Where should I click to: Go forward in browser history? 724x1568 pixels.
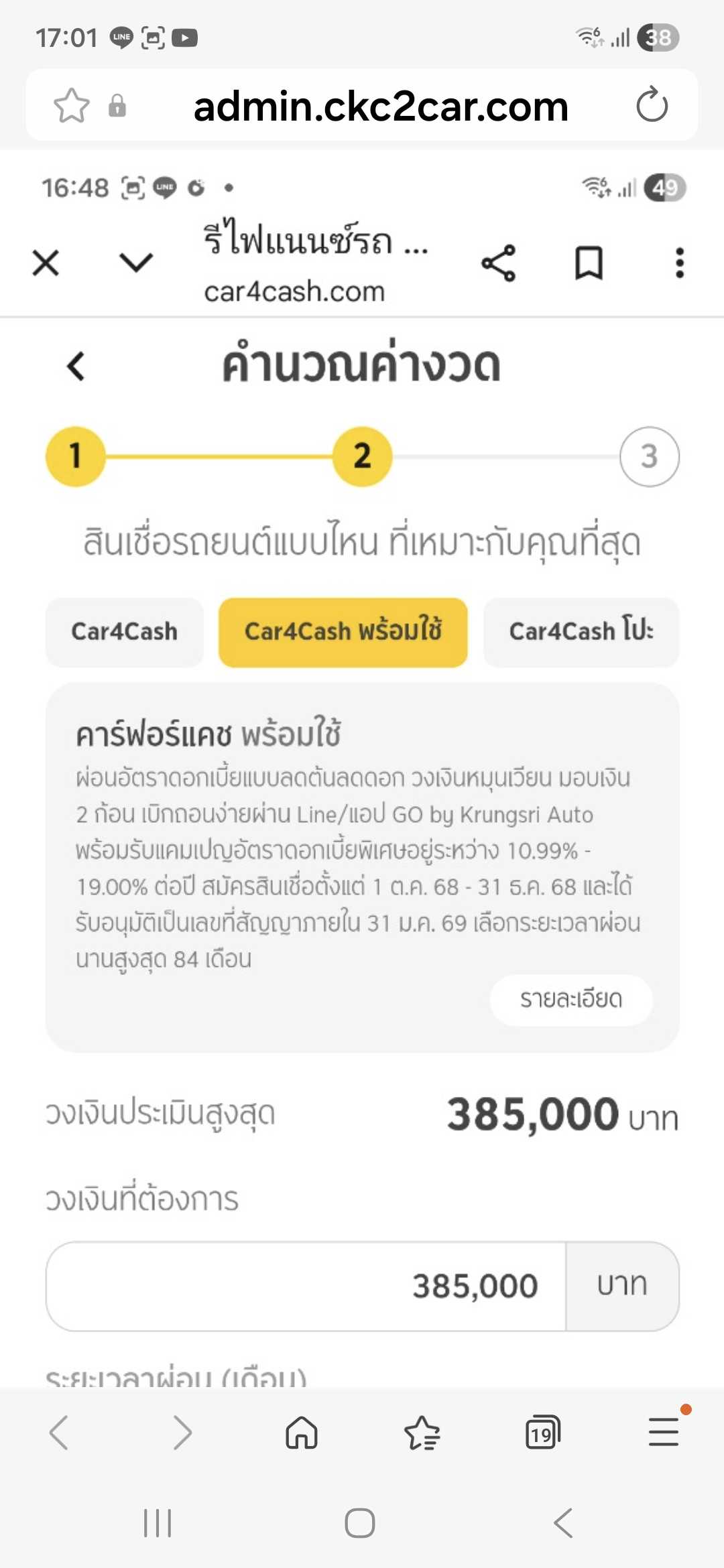click(181, 1433)
